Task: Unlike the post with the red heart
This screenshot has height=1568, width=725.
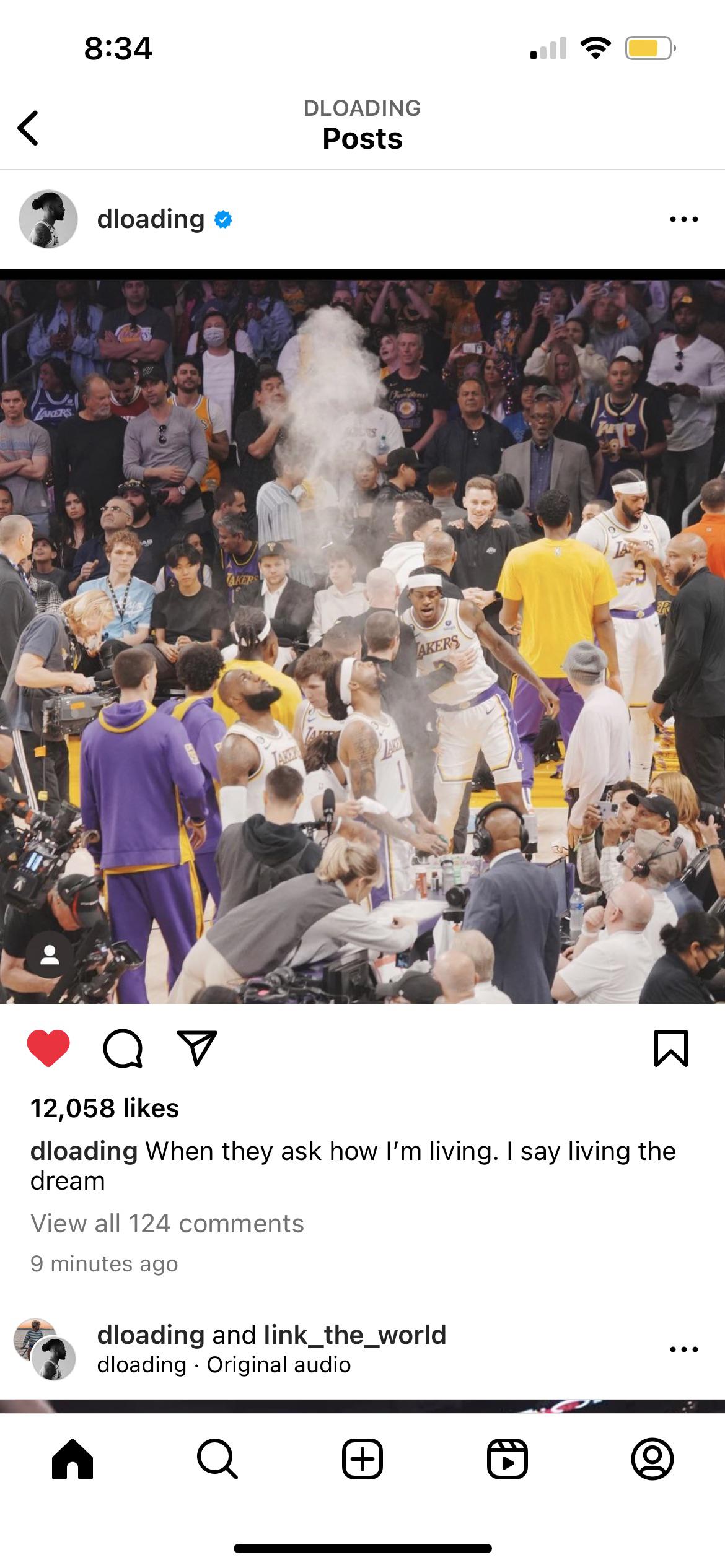Action: coord(48,1048)
